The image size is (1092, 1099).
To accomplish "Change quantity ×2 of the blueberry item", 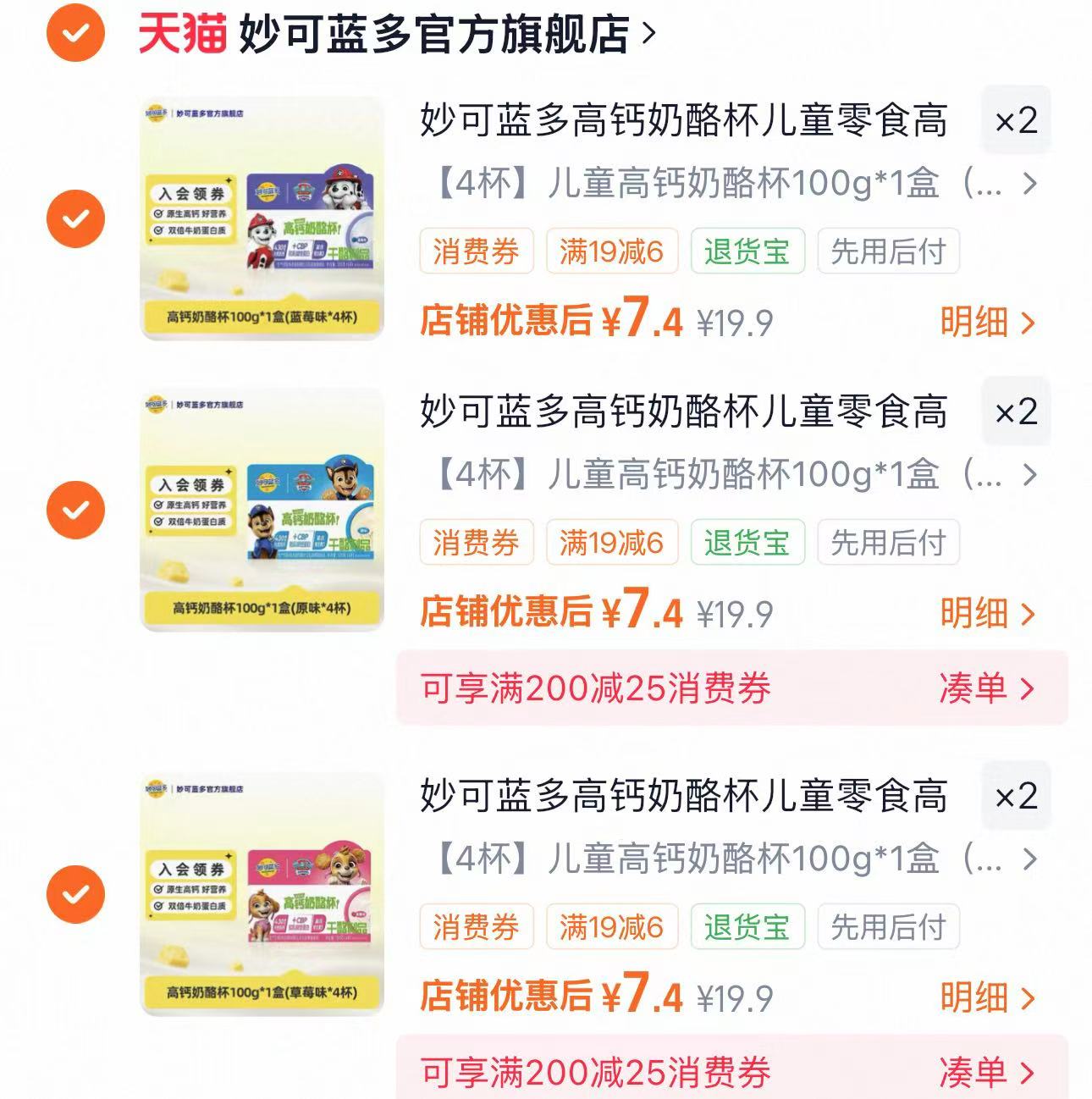I will coord(1016,120).
